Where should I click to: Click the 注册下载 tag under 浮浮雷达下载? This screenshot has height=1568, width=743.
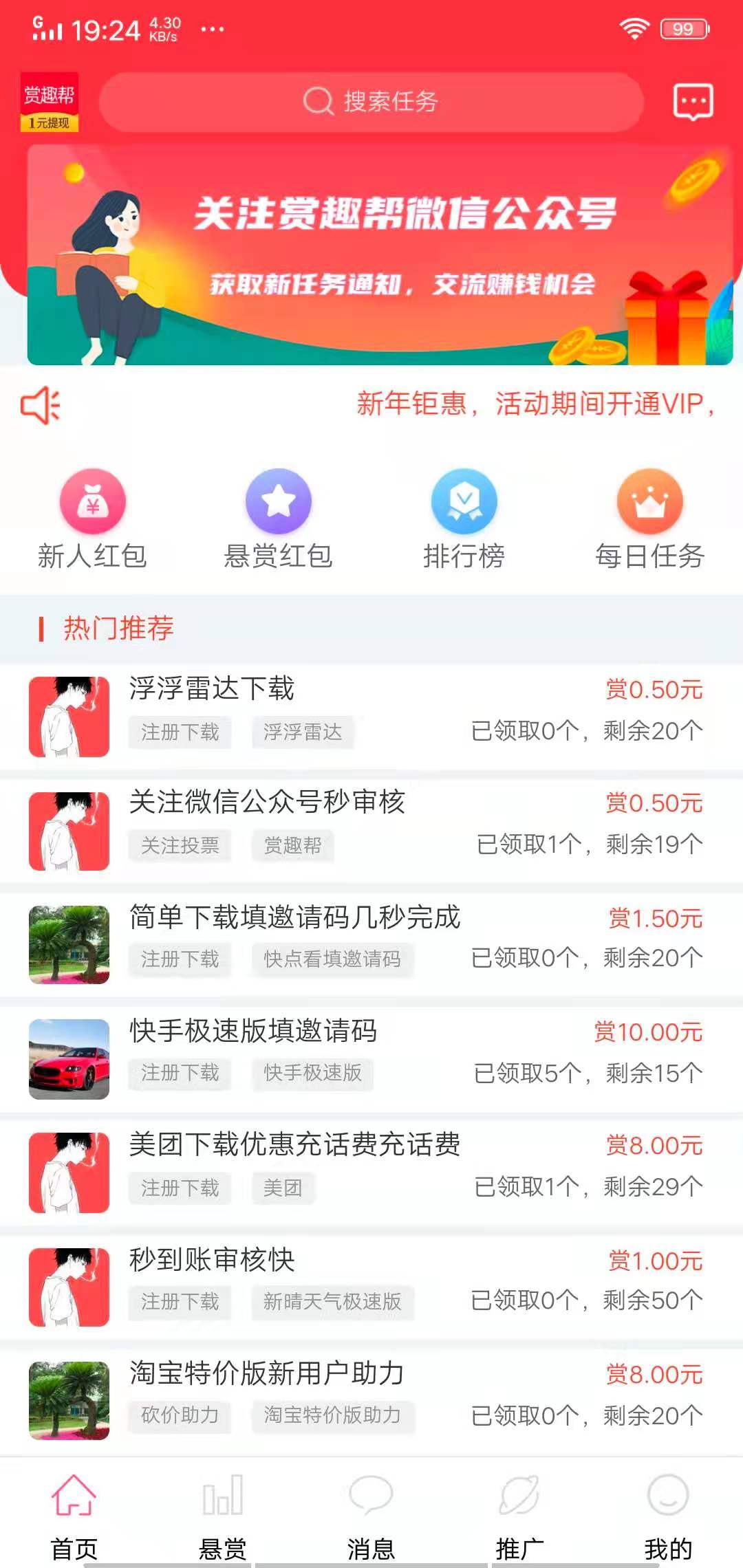pyautogui.click(x=179, y=734)
